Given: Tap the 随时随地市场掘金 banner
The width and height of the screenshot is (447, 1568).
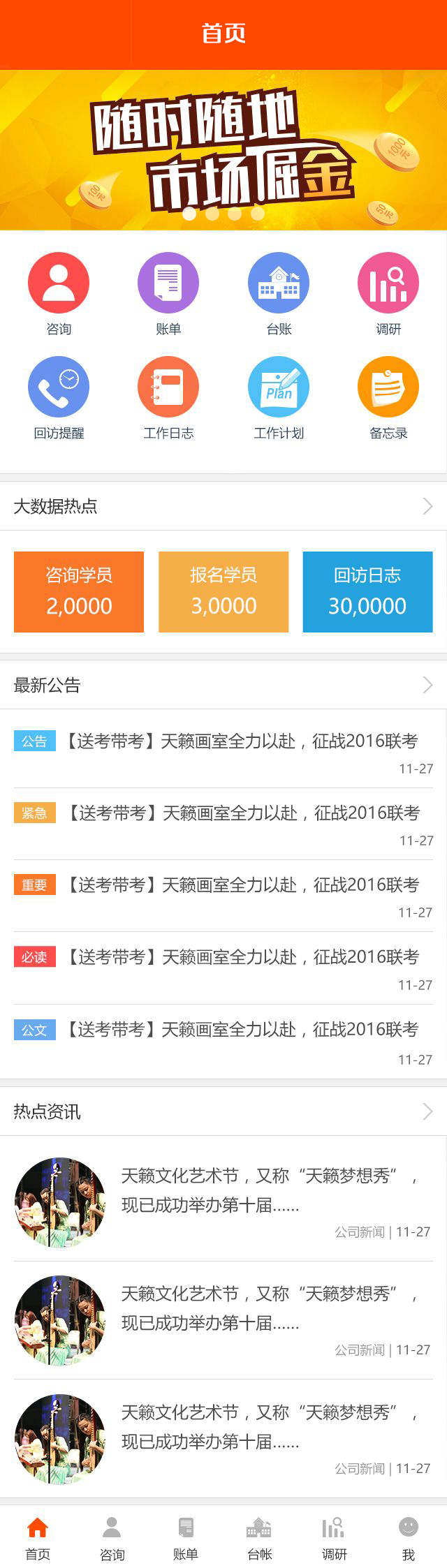Looking at the screenshot, I should 223,150.
